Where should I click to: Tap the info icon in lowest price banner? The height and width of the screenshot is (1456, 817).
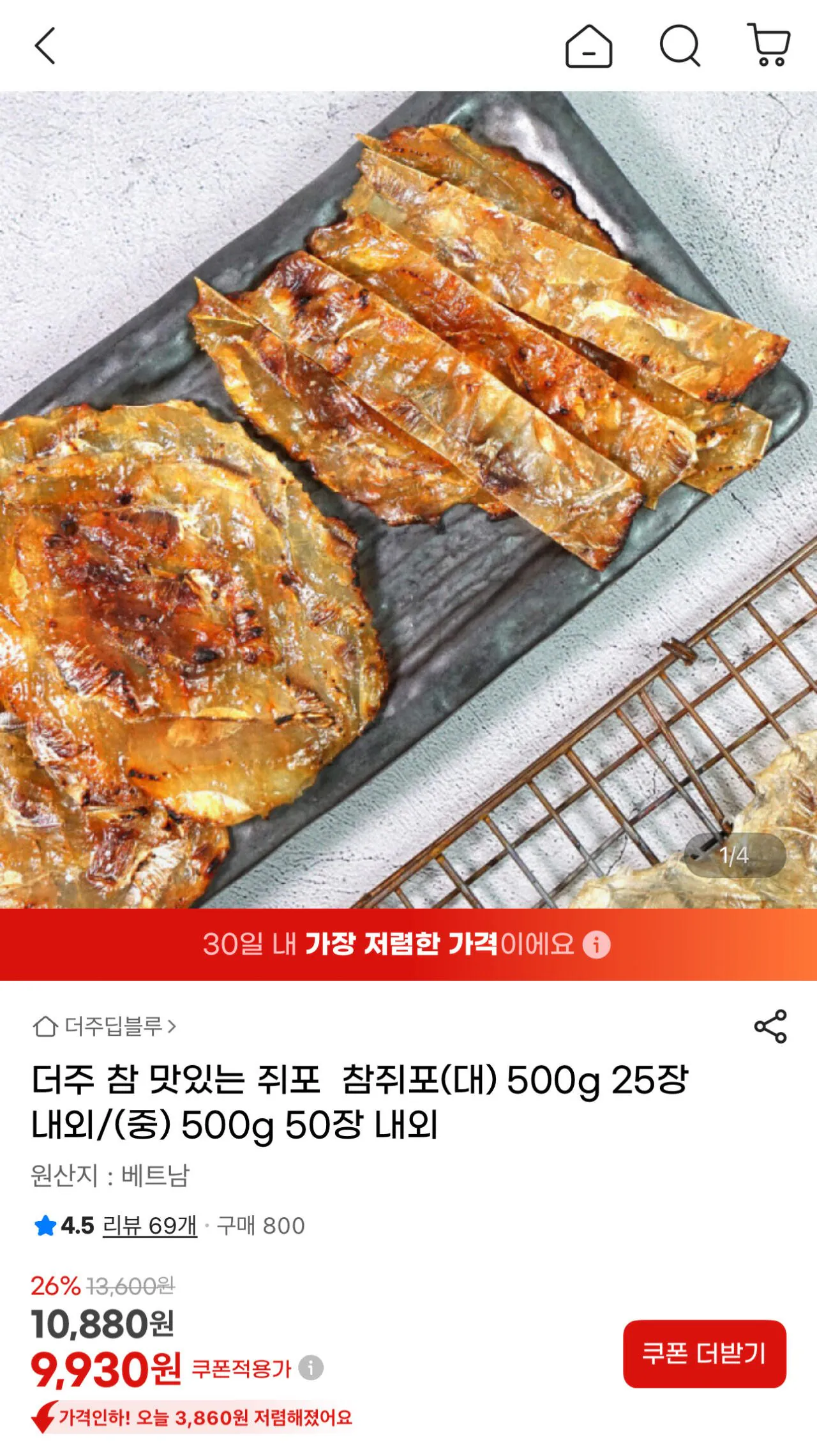pyautogui.click(x=599, y=944)
